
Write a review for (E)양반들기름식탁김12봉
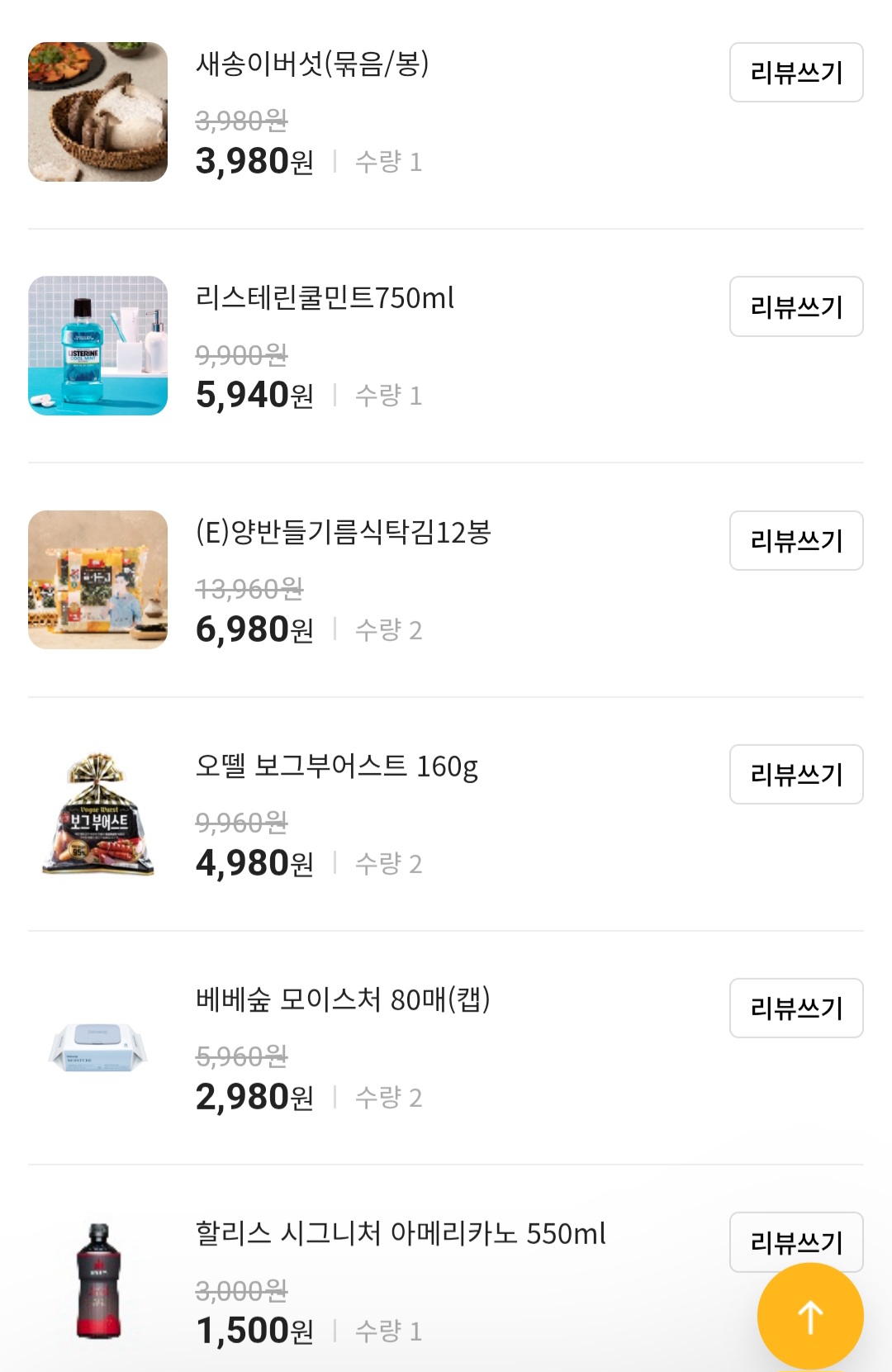pyautogui.click(x=795, y=540)
